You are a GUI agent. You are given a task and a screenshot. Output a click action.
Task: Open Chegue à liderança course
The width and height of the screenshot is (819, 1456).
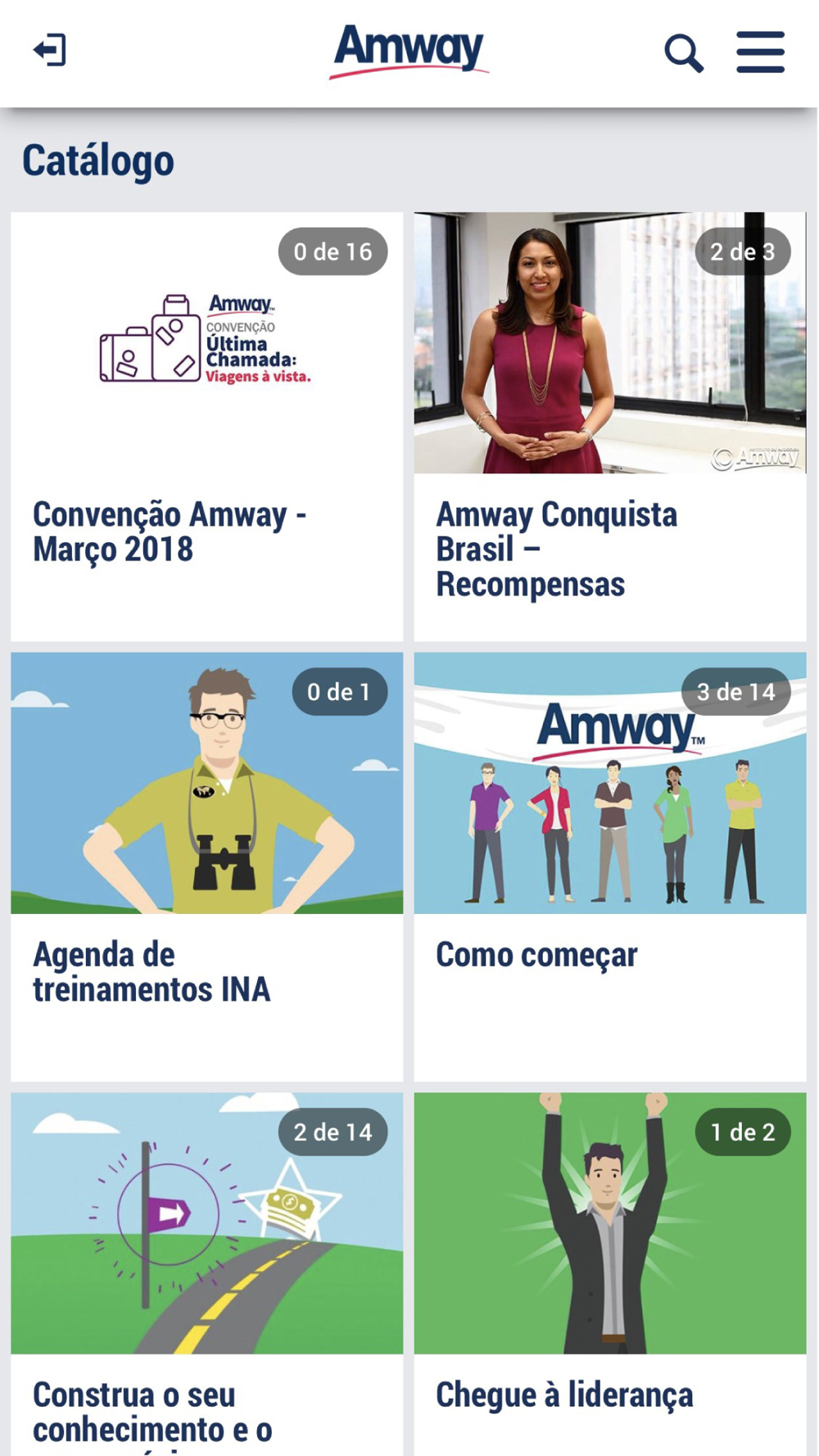[610, 1274]
